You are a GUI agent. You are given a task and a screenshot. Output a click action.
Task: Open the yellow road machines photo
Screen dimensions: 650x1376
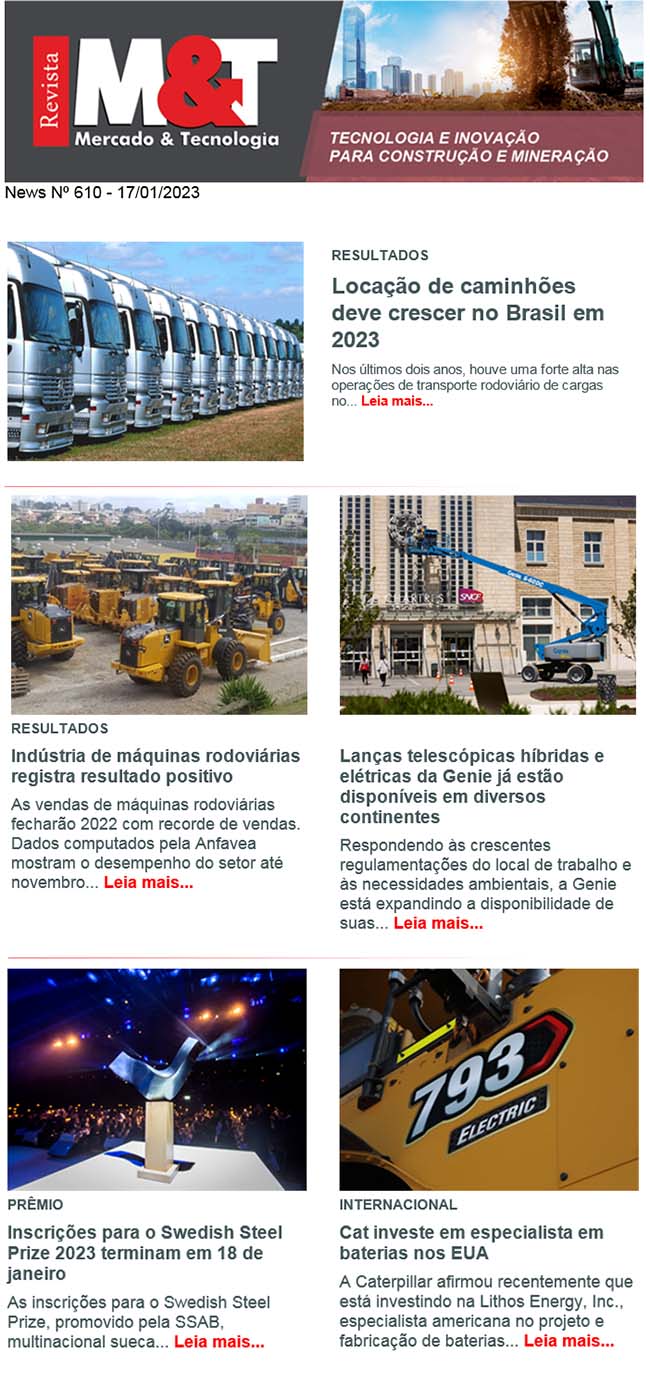[159, 605]
